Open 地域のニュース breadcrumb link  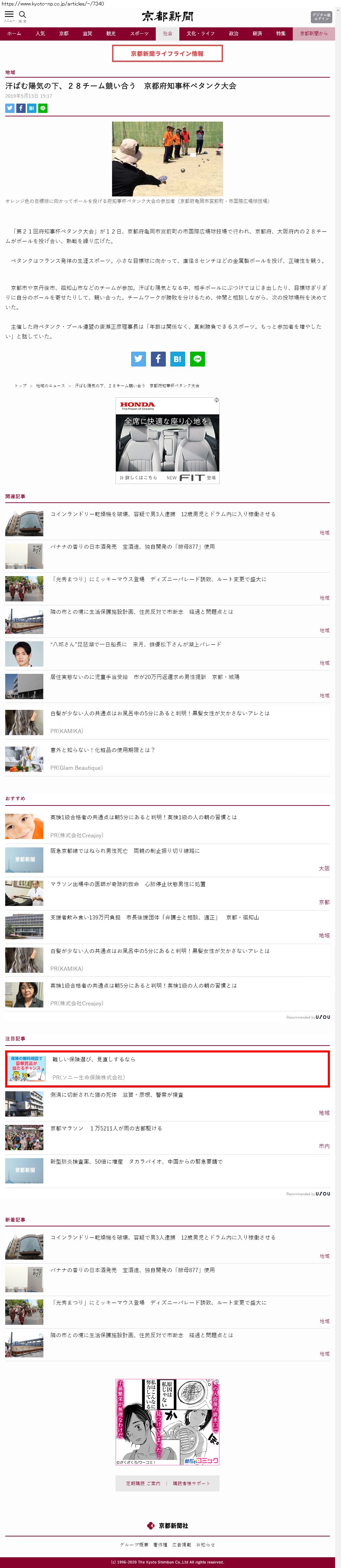pyautogui.click(x=50, y=386)
